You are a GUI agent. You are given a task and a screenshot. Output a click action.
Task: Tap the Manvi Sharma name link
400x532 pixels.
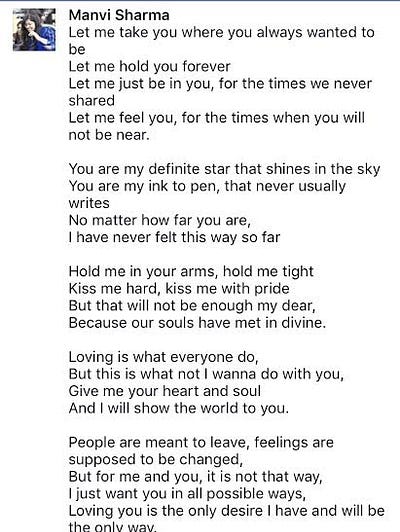tap(119, 15)
